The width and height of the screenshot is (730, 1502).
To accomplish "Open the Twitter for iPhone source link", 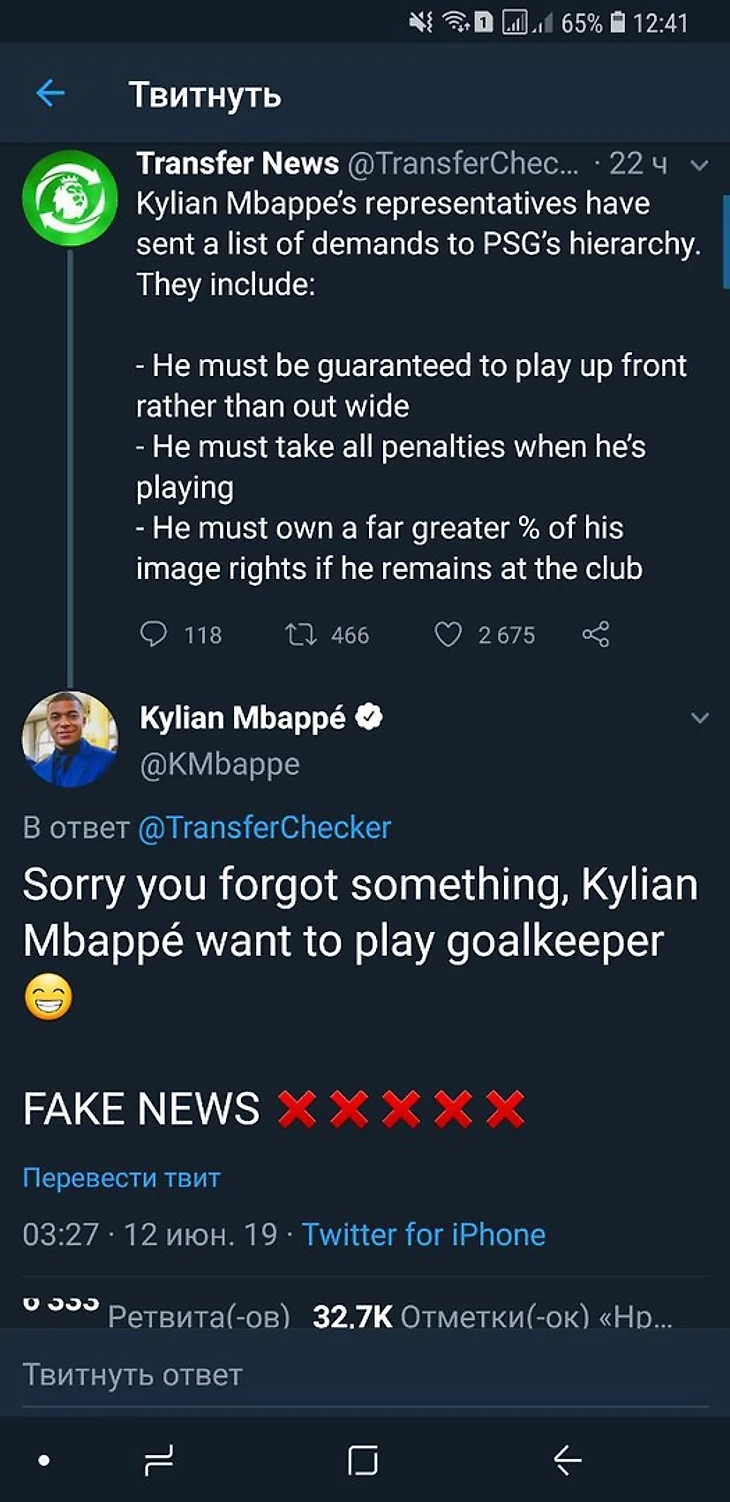I will (x=424, y=1234).
